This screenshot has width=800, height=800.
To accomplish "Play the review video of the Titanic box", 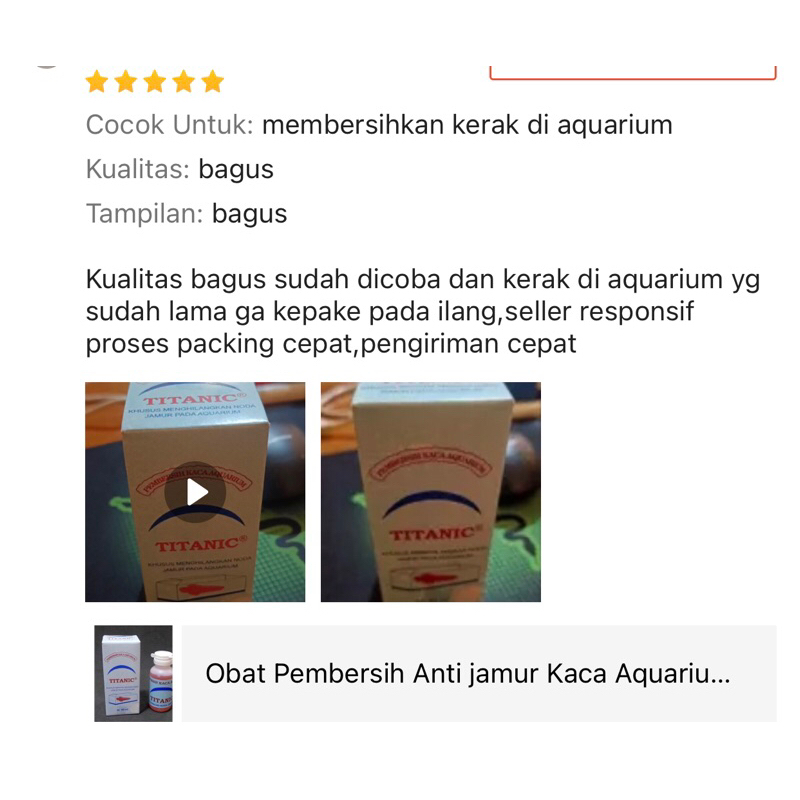I will [x=196, y=492].
